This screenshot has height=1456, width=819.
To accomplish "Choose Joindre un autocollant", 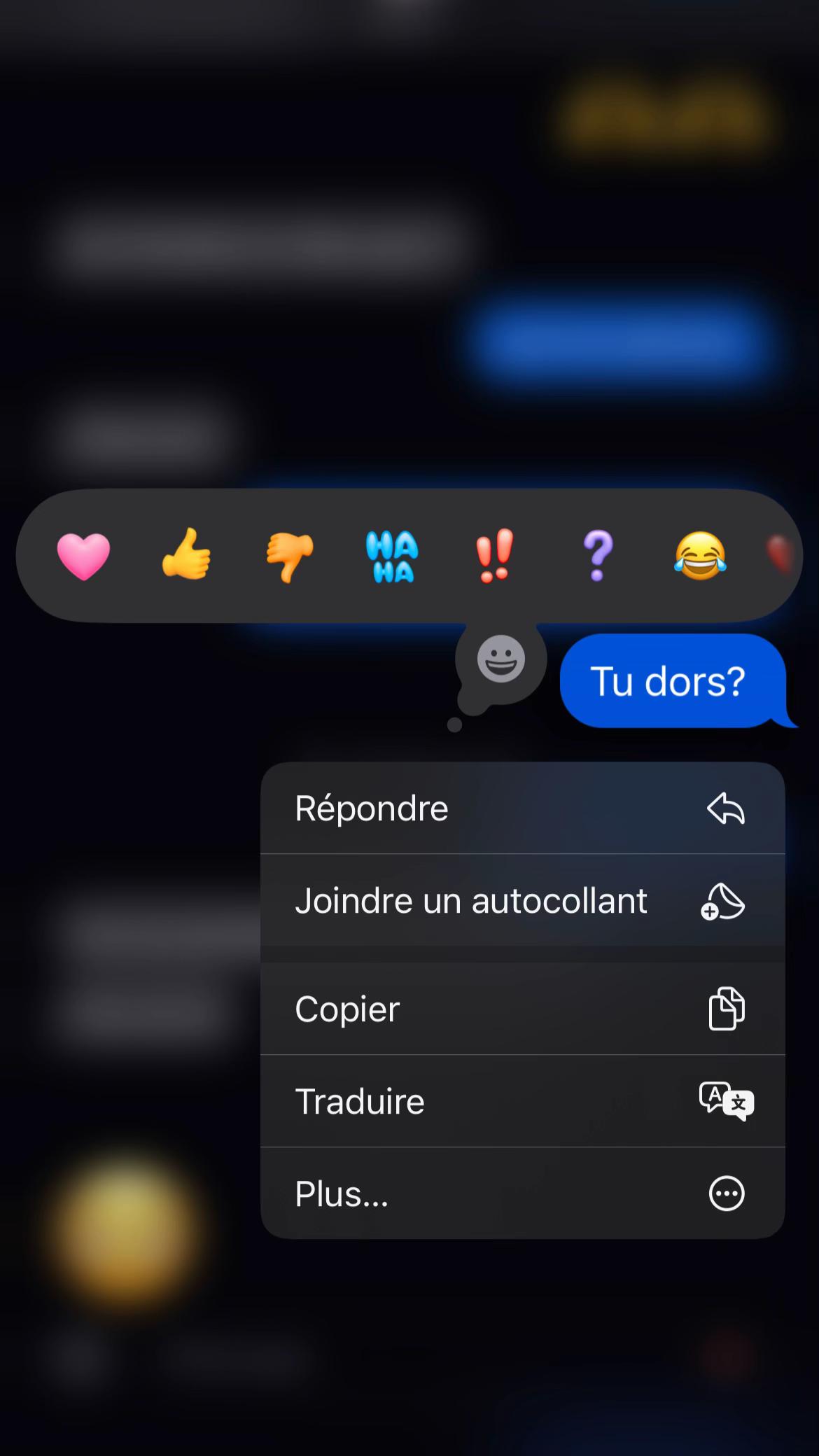I will pos(523,900).
